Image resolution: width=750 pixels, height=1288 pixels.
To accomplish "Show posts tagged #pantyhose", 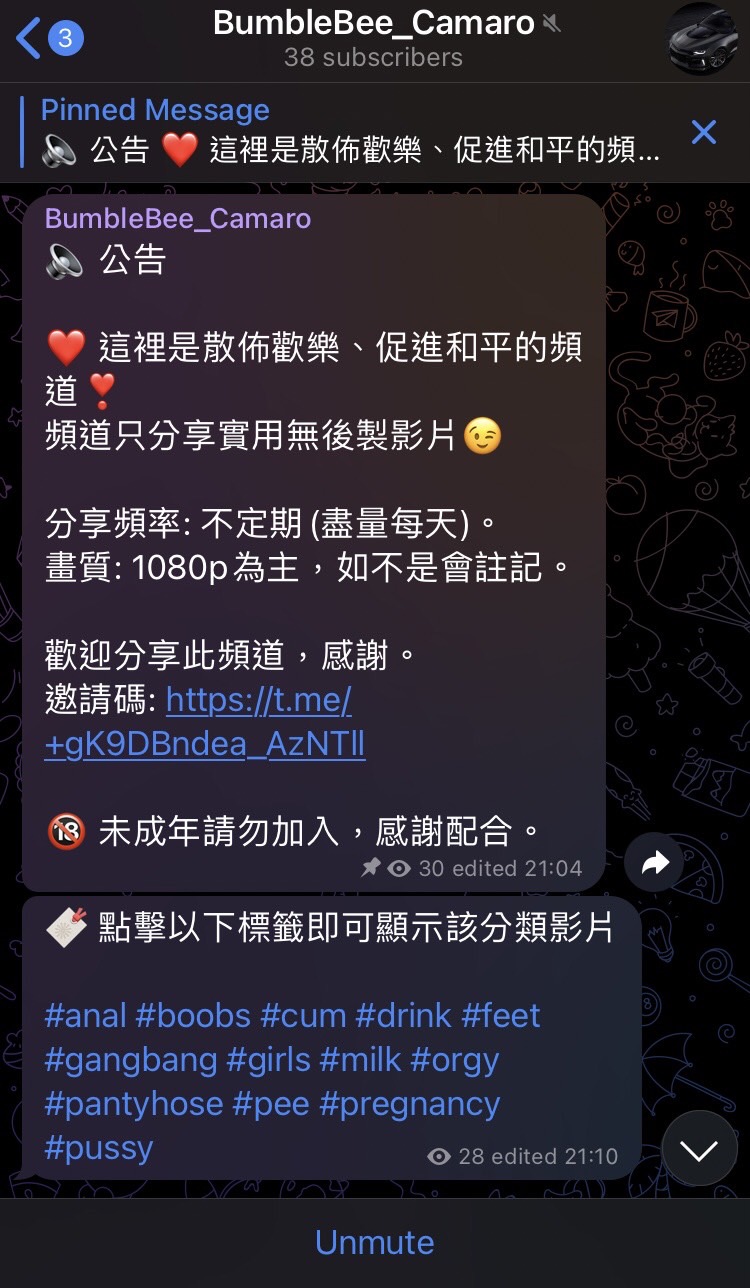I will pos(134,1104).
